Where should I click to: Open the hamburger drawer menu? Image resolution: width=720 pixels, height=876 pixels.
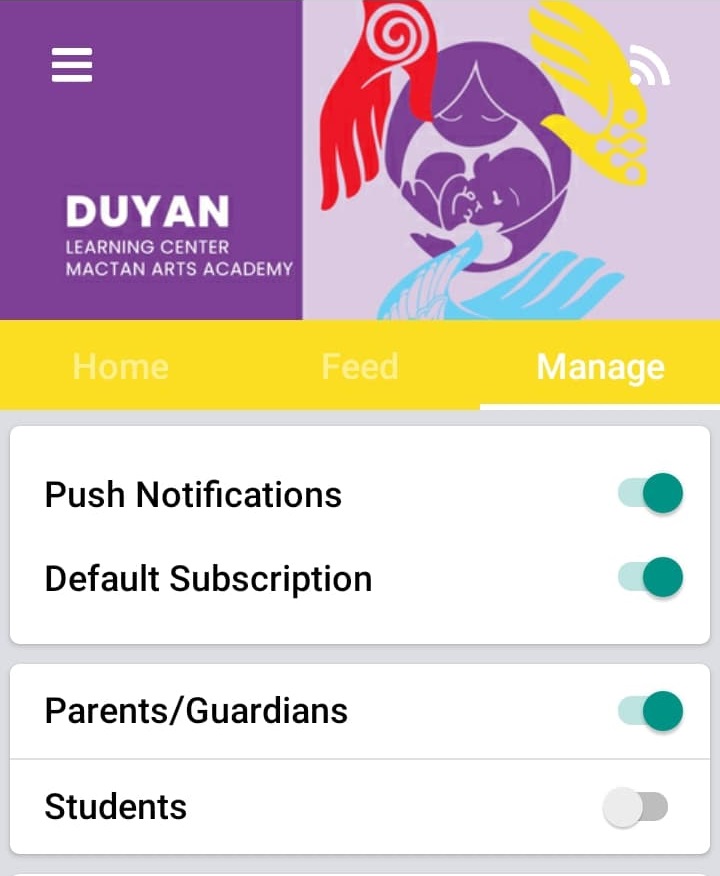72,65
